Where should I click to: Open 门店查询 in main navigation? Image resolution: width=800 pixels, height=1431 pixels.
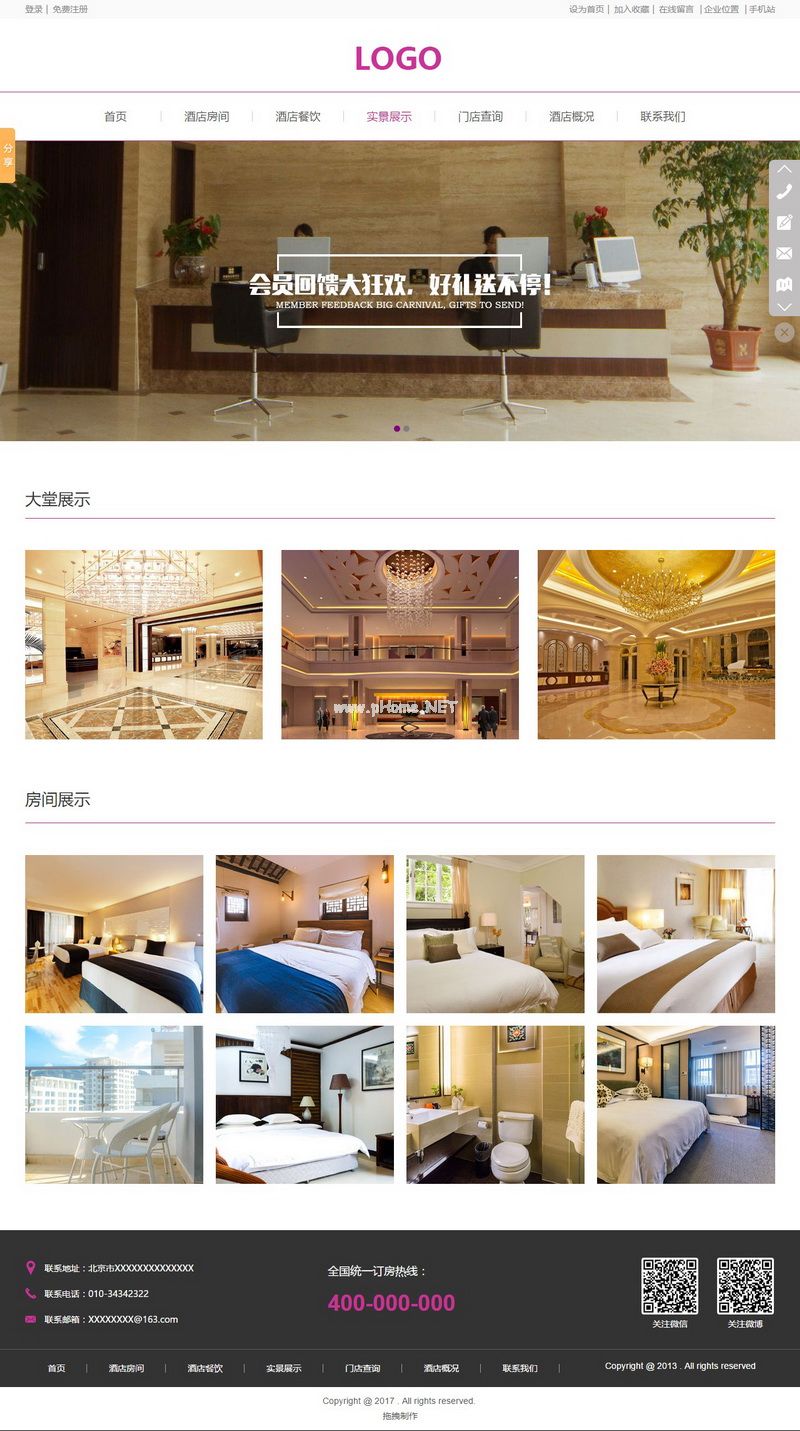[480, 117]
